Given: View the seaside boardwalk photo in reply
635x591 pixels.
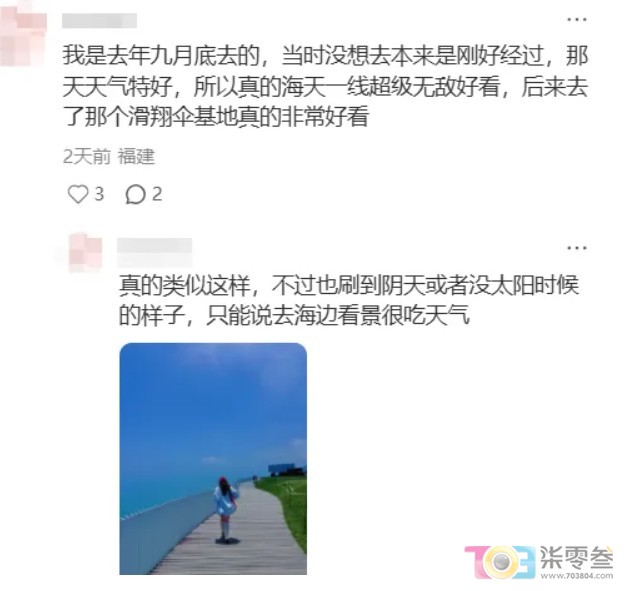Looking at the screenshot, I should (213, 459).
